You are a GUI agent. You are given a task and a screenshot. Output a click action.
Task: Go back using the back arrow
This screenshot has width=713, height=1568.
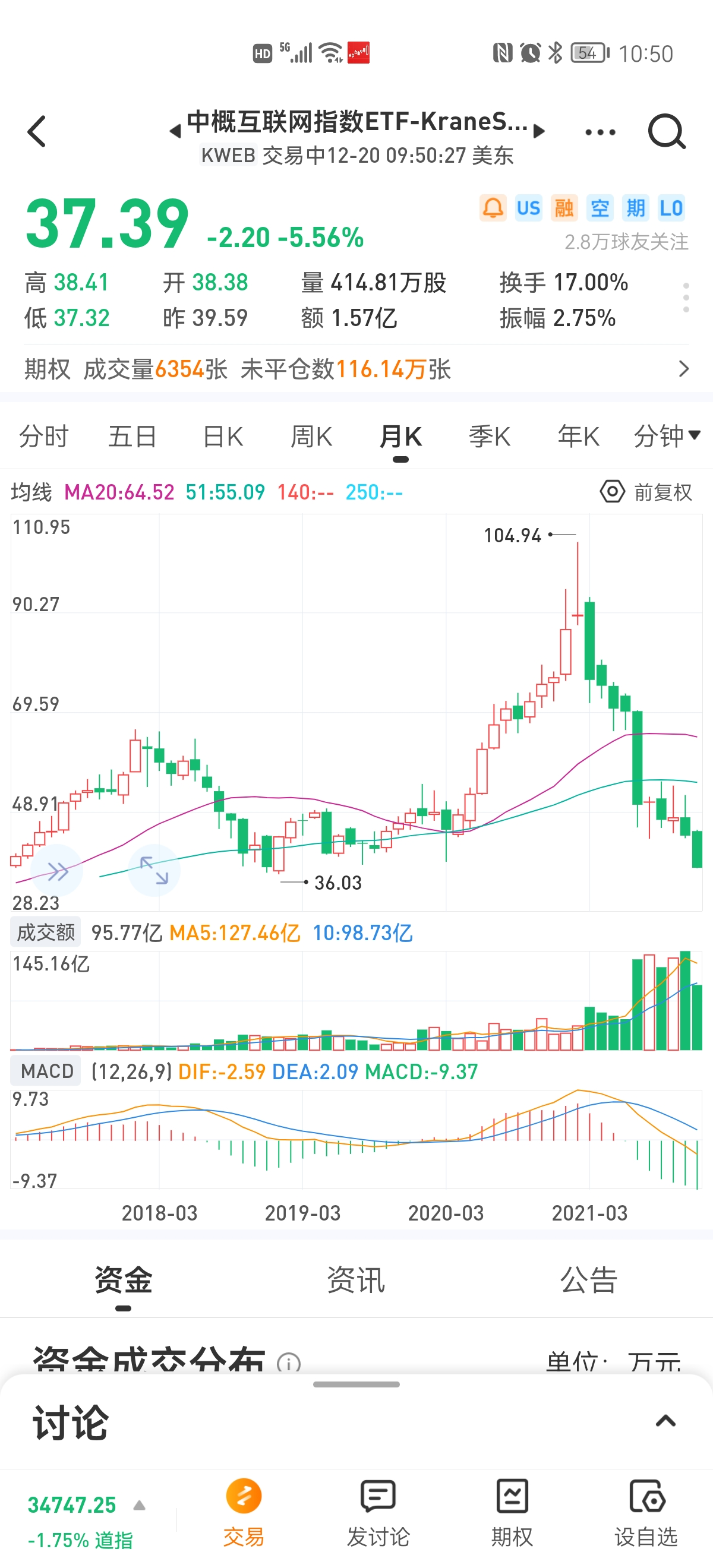click(x=36, y=131)
